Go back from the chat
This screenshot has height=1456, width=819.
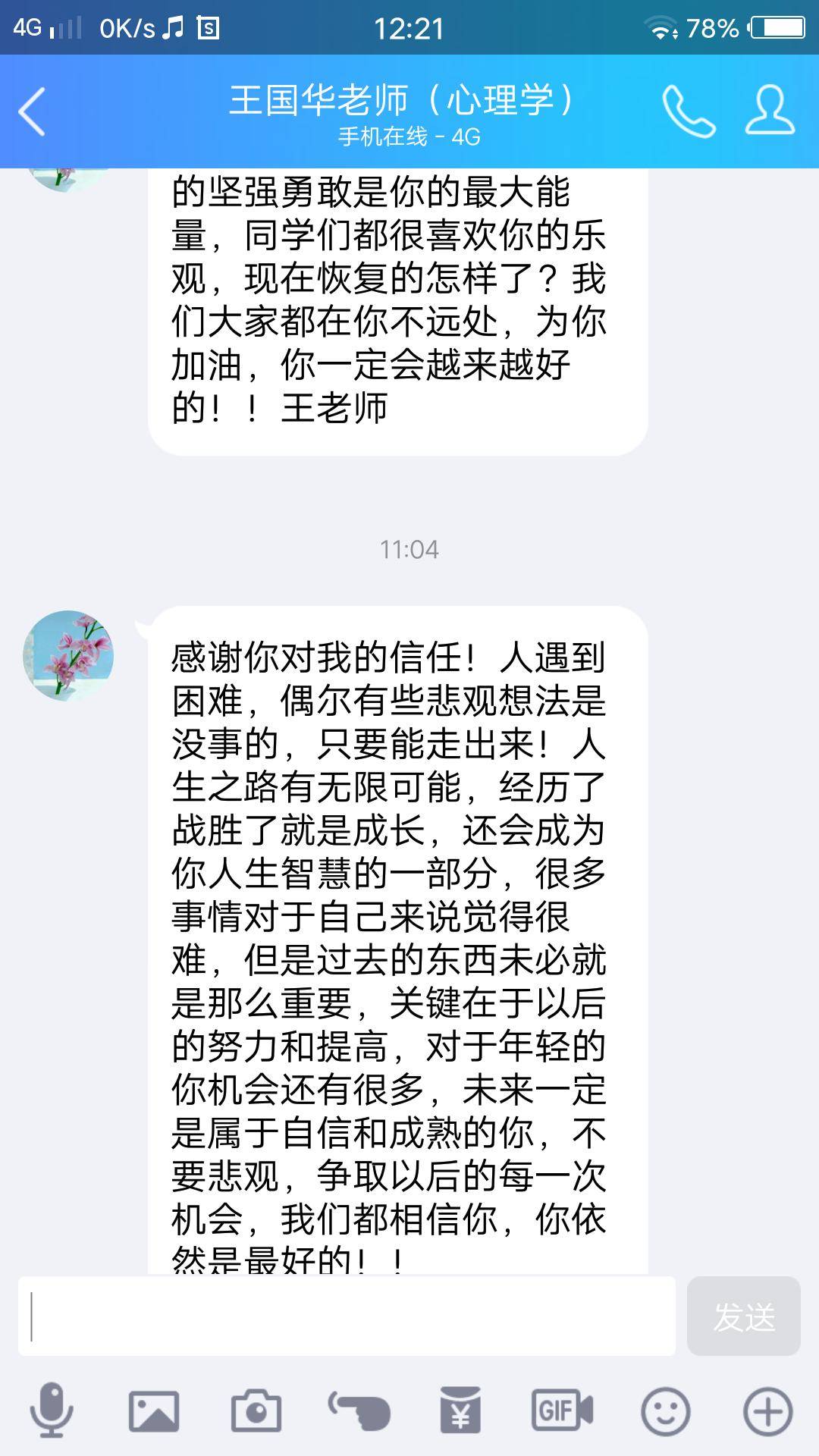33,112
